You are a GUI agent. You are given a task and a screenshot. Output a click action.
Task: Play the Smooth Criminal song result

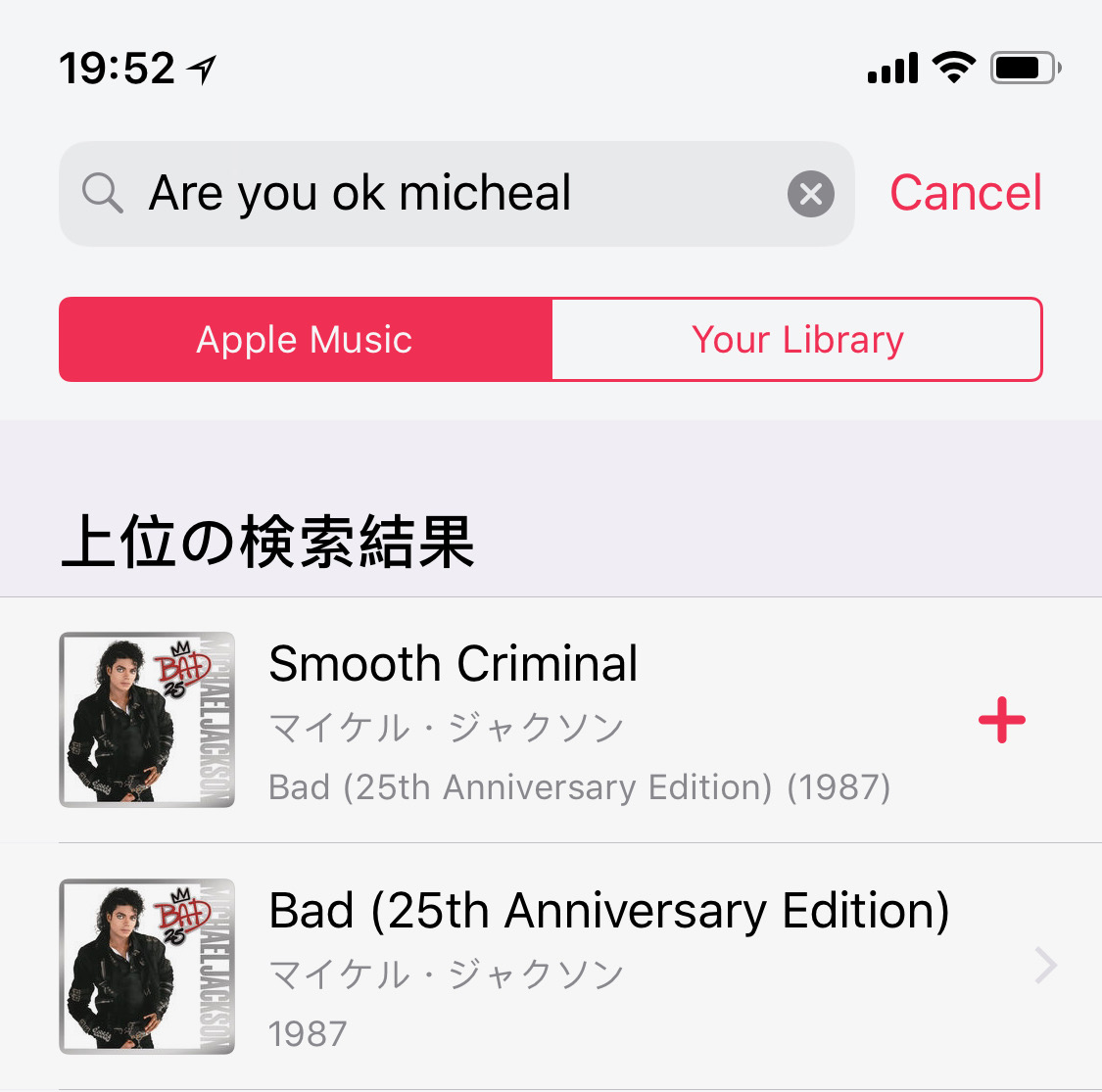coord(549,721)
